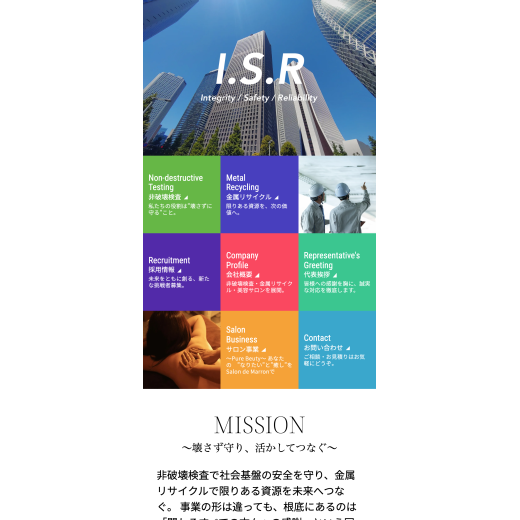The height and width of the screenshot is (520, 520).
Task: Open the Contact tile
Action: pos(337,350)
